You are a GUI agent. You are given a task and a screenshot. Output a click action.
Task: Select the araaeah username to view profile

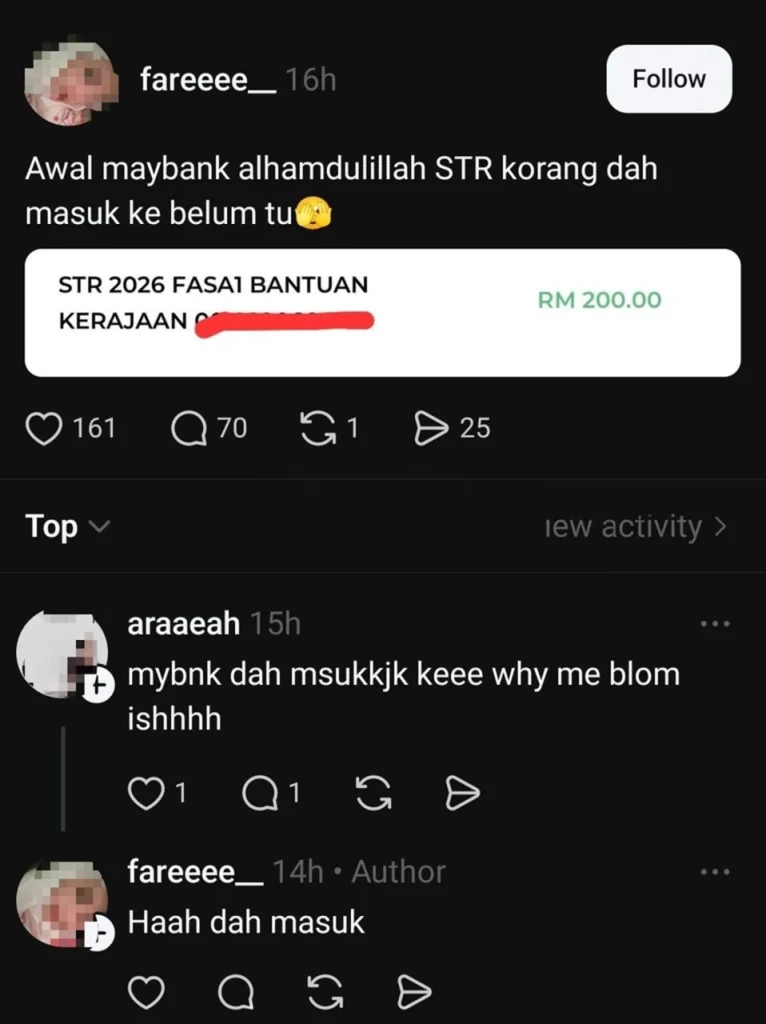(x=181, y=622)
